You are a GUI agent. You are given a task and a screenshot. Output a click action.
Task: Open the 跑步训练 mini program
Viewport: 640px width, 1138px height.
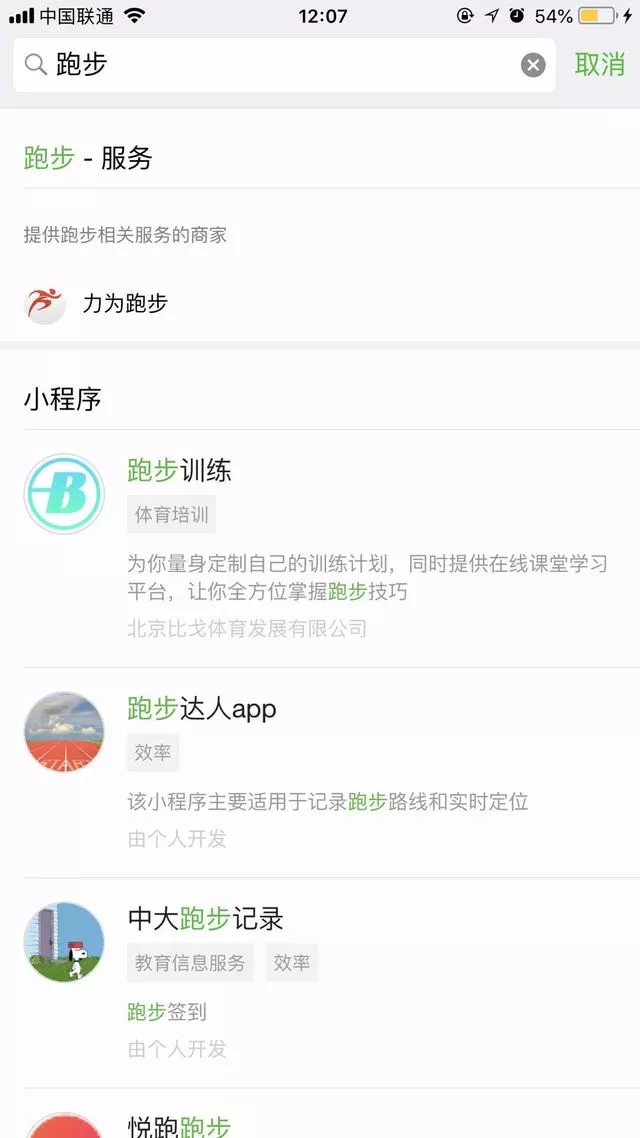pyautogui.click(x=180, y=470)
